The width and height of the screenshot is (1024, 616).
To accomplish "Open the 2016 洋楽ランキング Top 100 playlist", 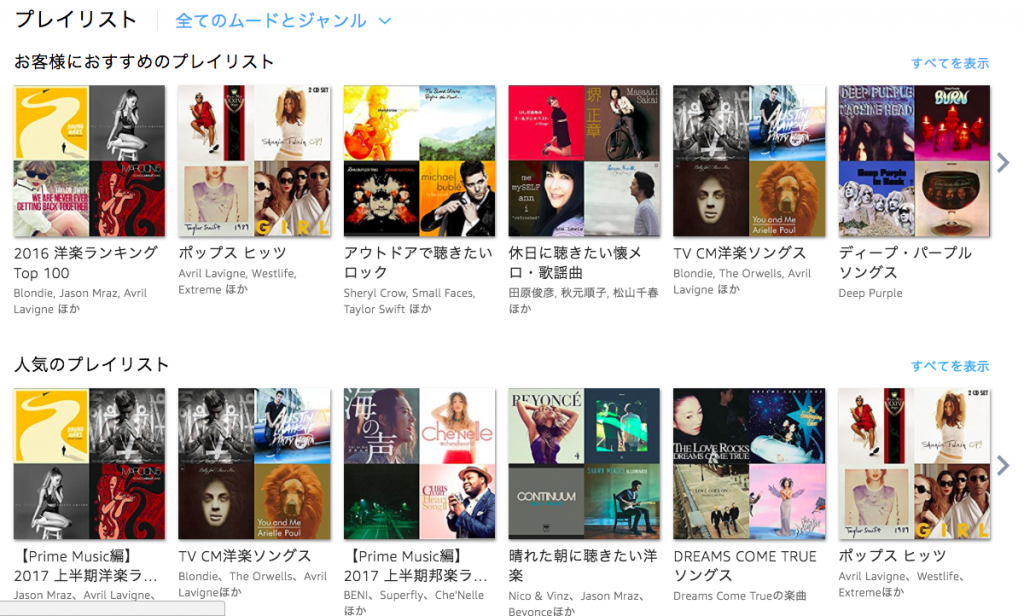I will tap(90, 161).
